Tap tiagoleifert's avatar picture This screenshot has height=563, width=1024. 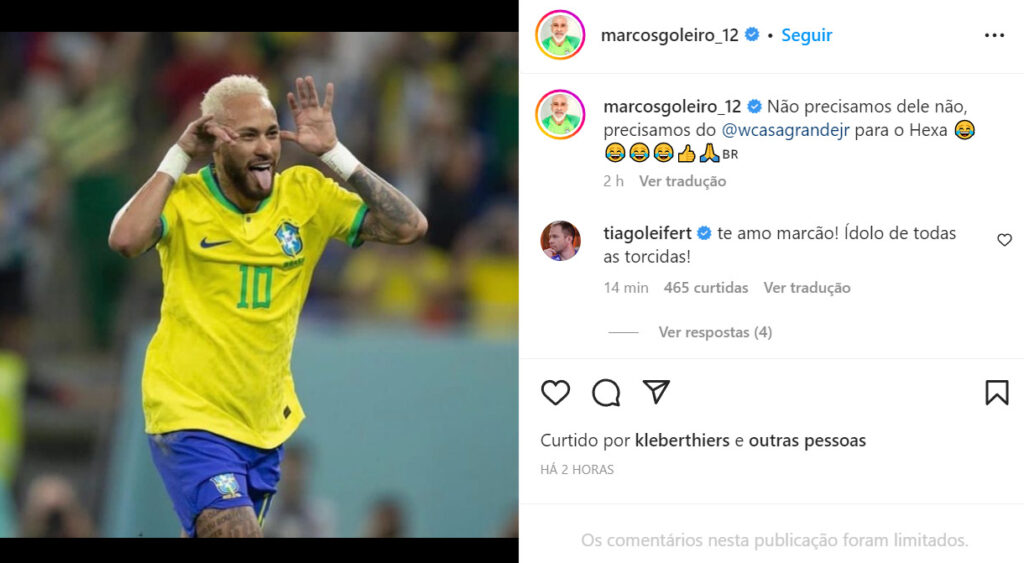560,241
